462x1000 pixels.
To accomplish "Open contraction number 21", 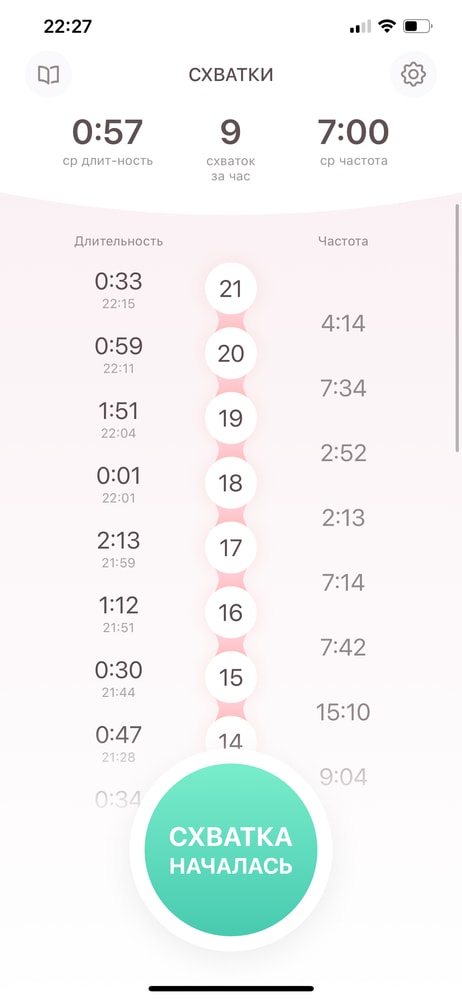I will pos(231,289).
